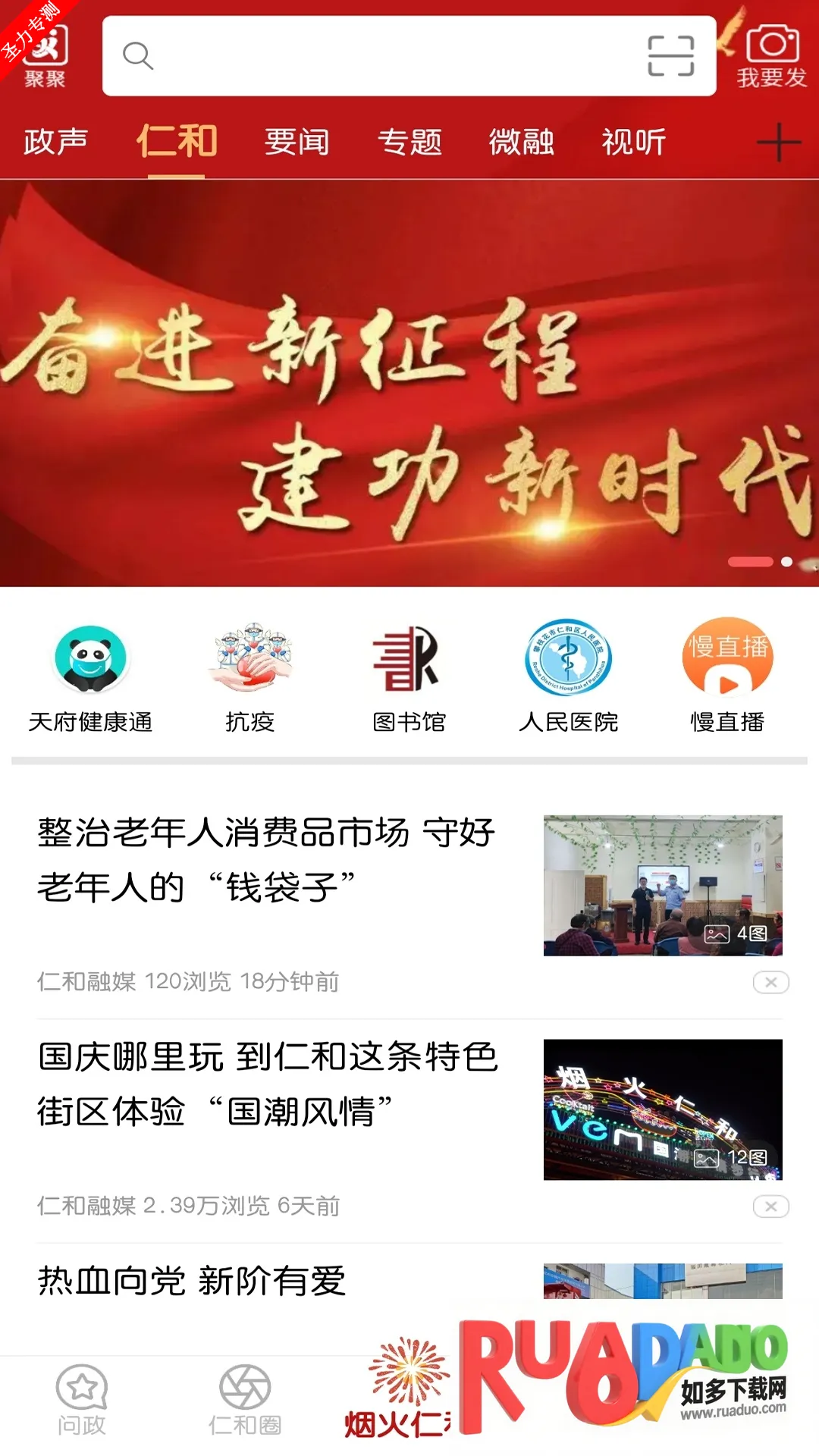Screen dimensions: 819x1456
Task: Read article 整治老年人消费品市场
Action: tap(265, 859)
